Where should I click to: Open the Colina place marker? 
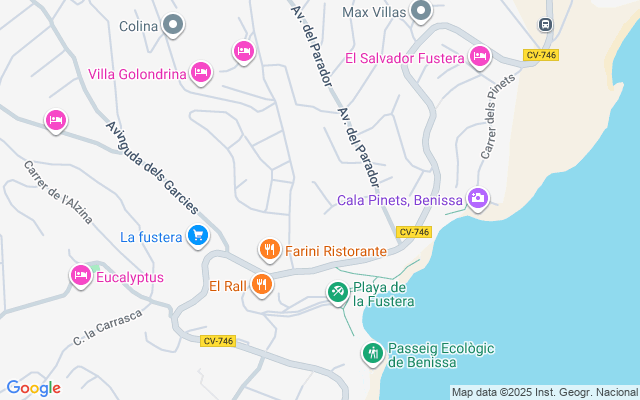coord(173,25)
